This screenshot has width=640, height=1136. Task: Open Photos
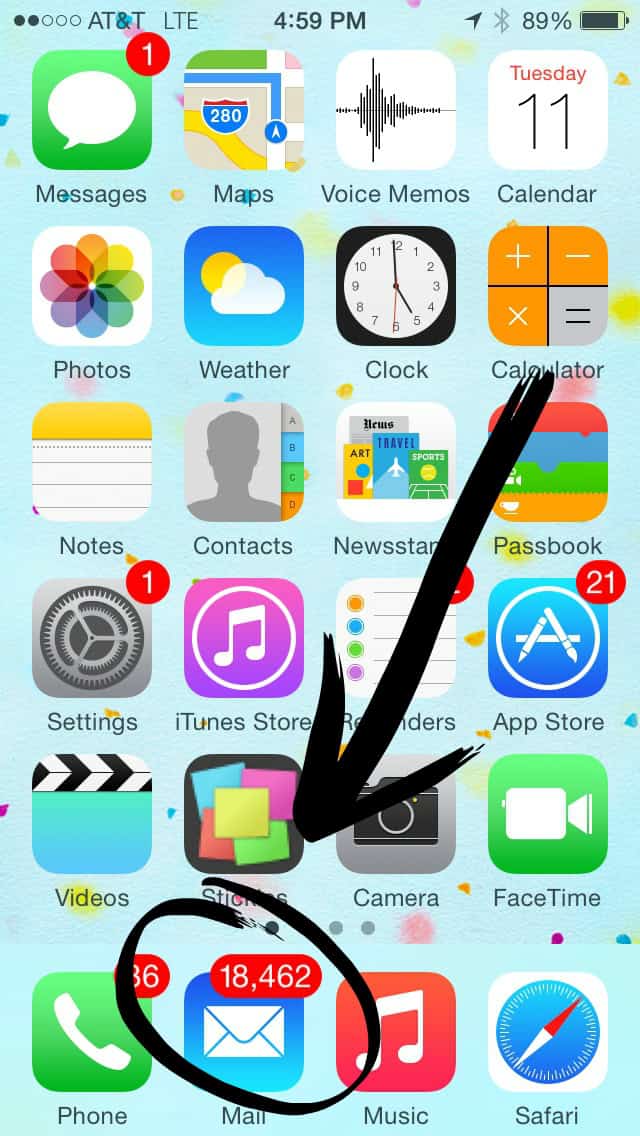pyautogui.click(x=92, y=285)
